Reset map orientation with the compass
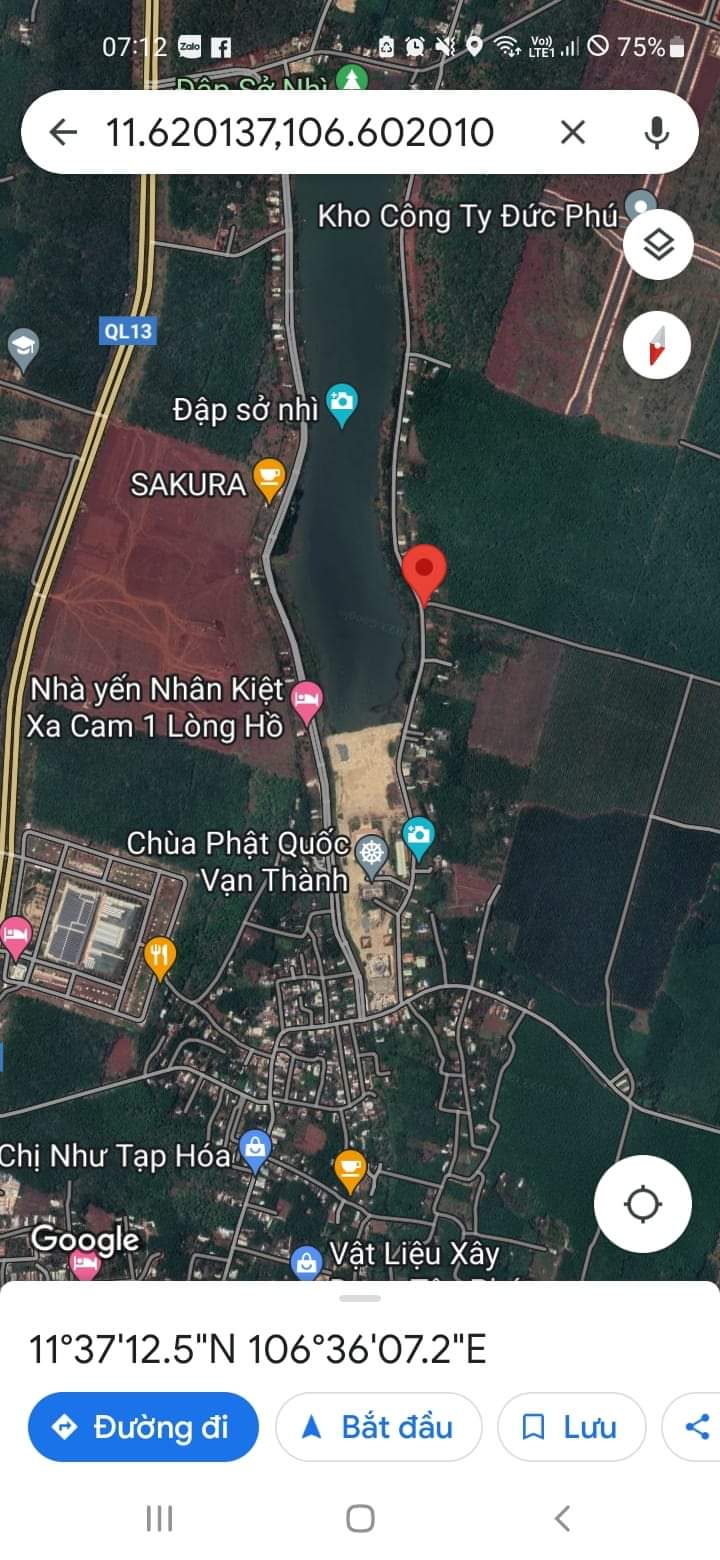720x1560 pixels. coord(657,345)
